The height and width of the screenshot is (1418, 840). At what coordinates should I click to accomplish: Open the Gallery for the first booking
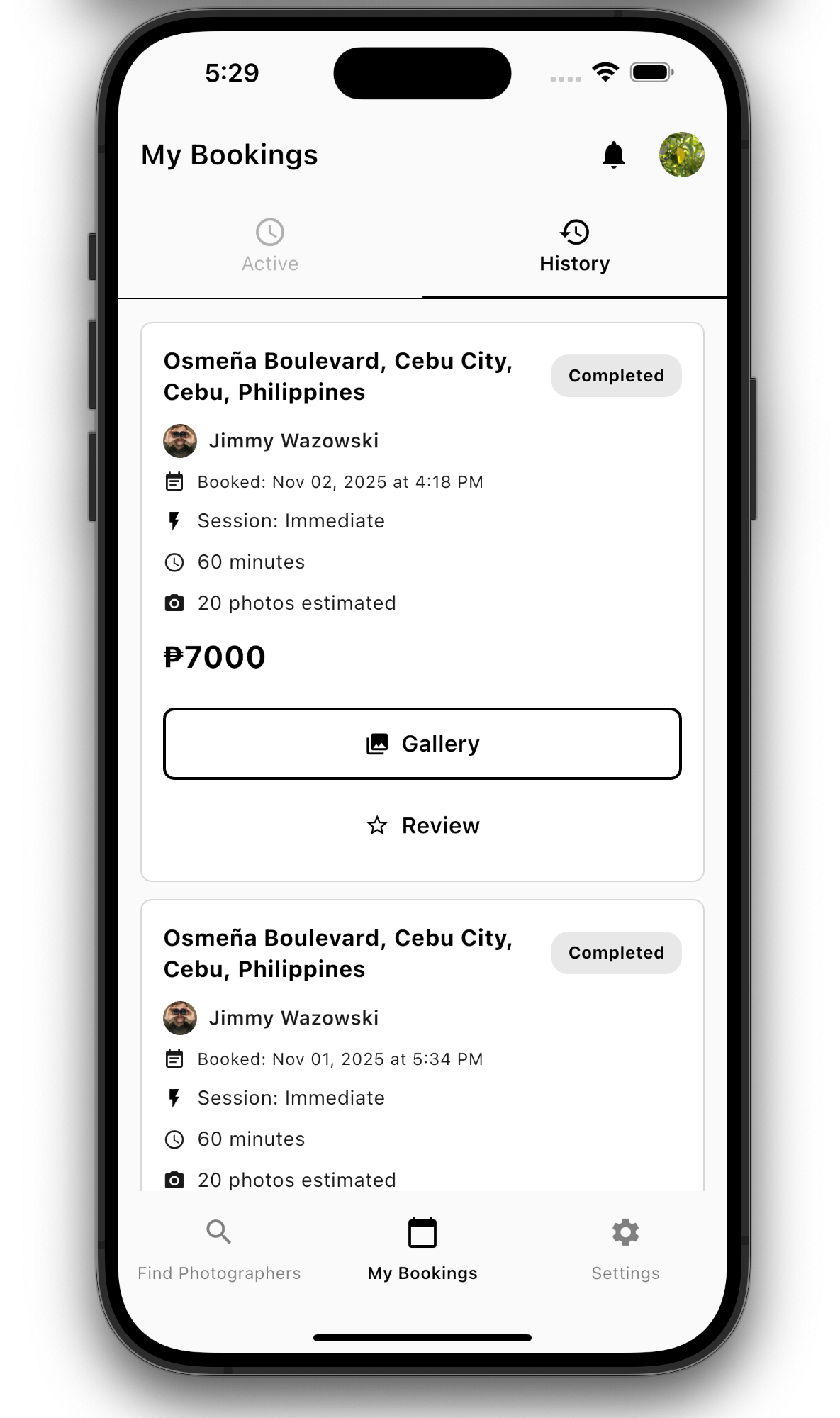[x=422, y=744]
